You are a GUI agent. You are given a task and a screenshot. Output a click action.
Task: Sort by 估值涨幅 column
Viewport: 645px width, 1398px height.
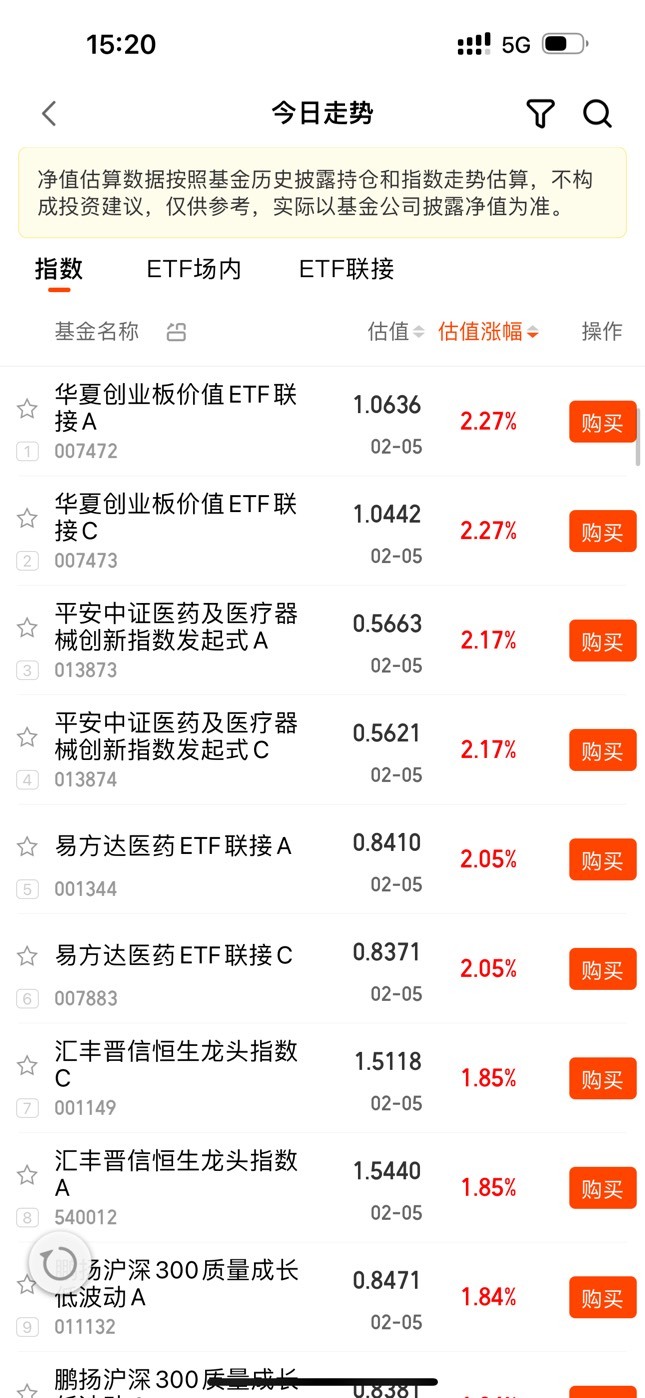[489, 331]
